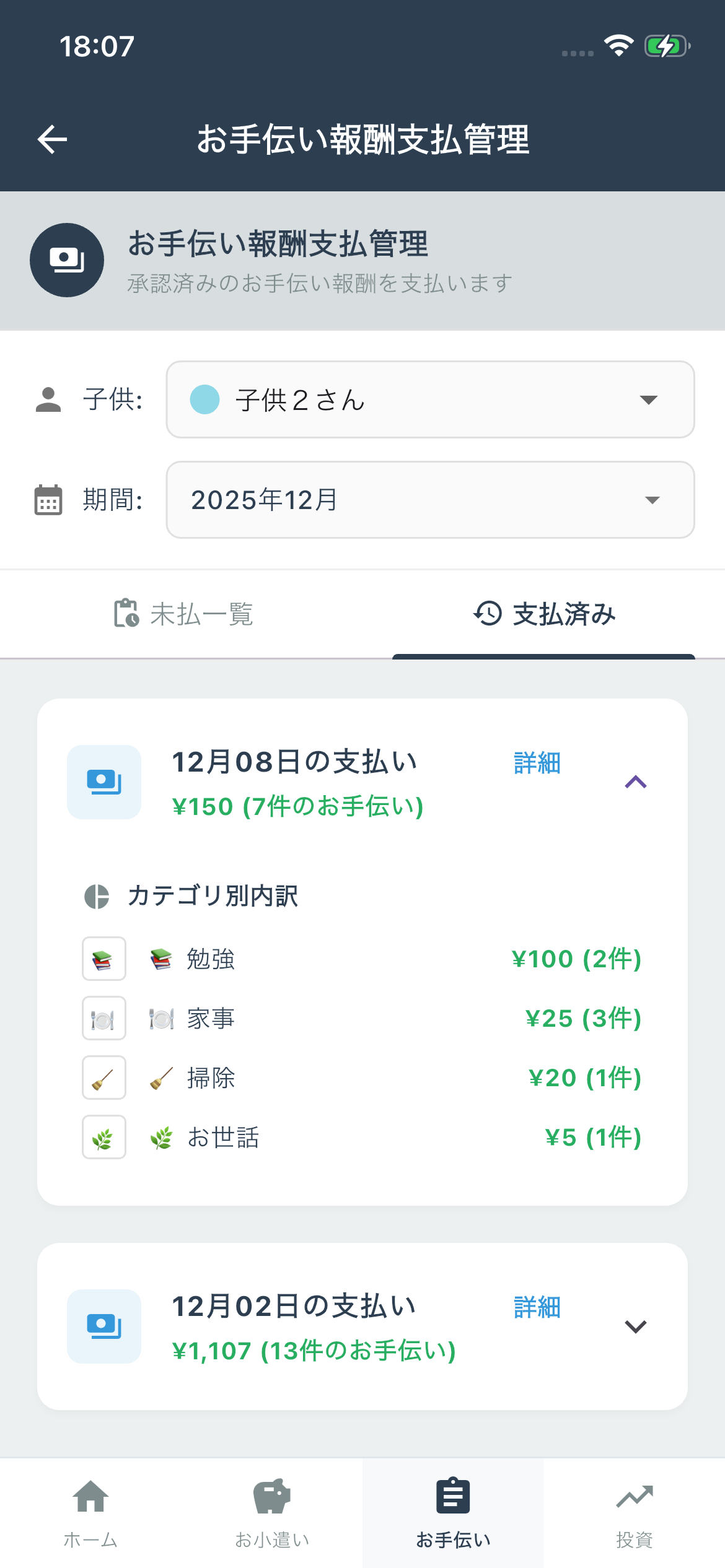The width and height of the screenshot is (725, 1568).
Task: Click 詳細 on the 12月08日 payment
Action: point(535,764)
